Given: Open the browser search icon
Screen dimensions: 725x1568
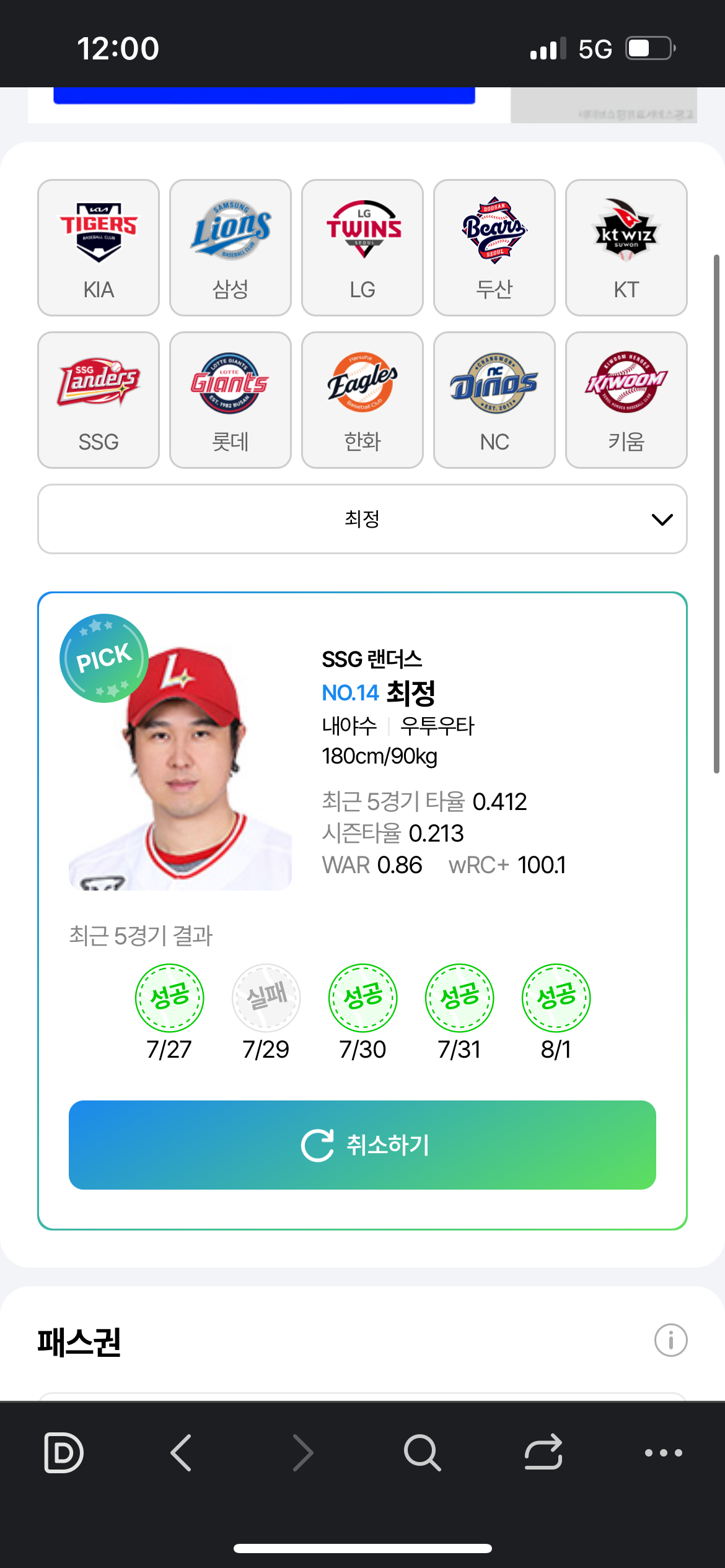Looking at the screenshot, I should click(x=422, y=1452).
